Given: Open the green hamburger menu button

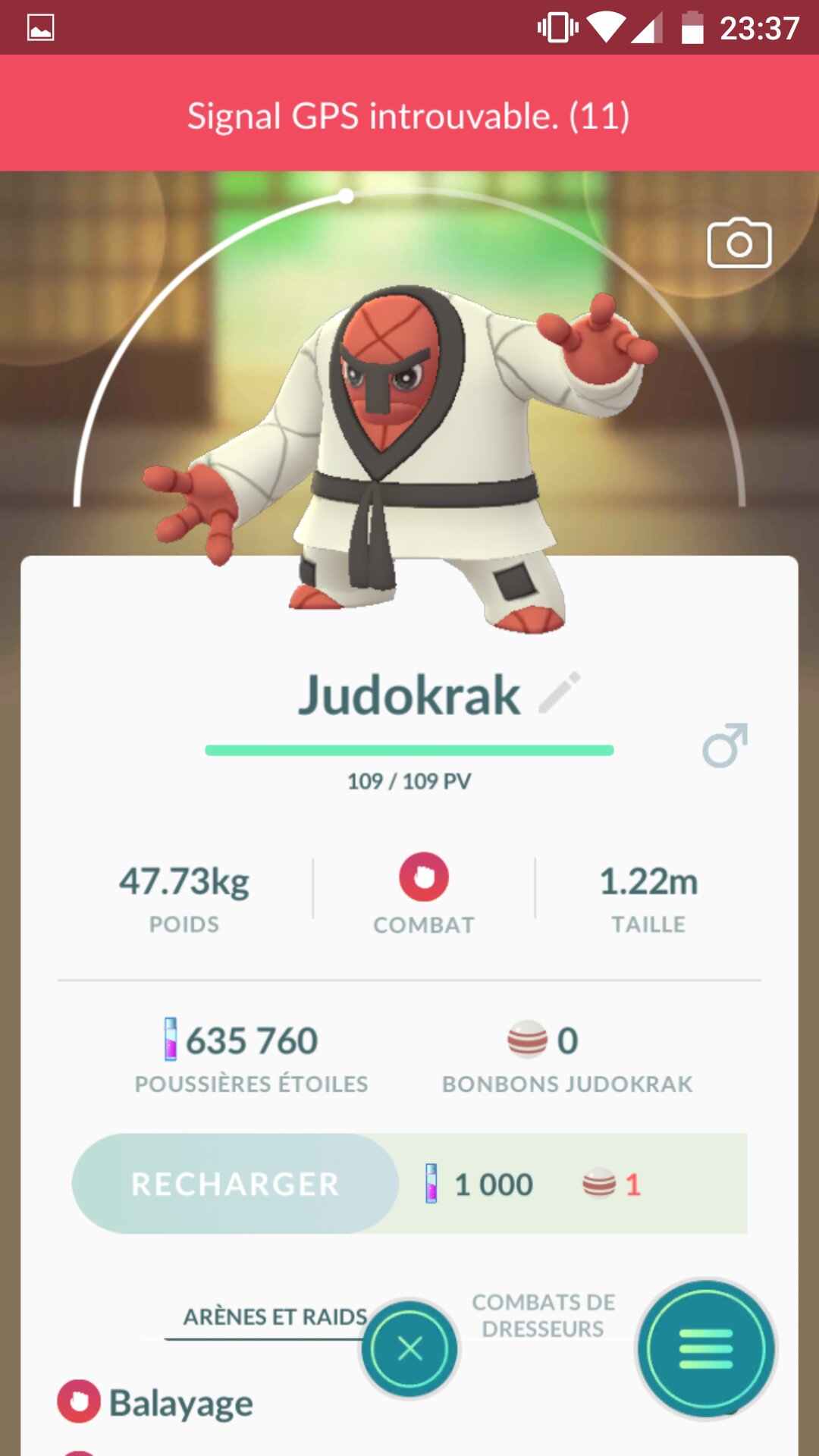Looking at the screenshot, I should click(706, 1348).
